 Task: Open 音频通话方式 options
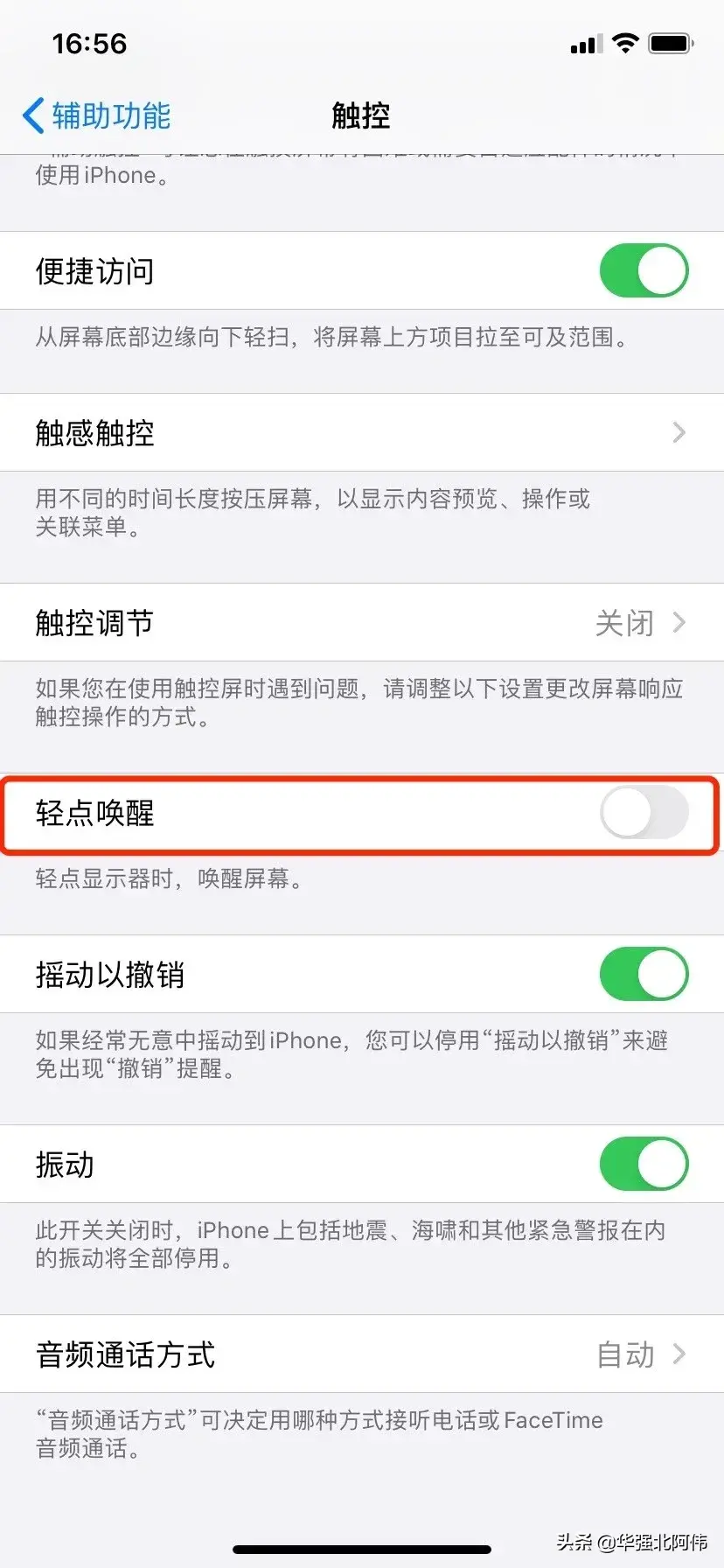pos(361,1354)
